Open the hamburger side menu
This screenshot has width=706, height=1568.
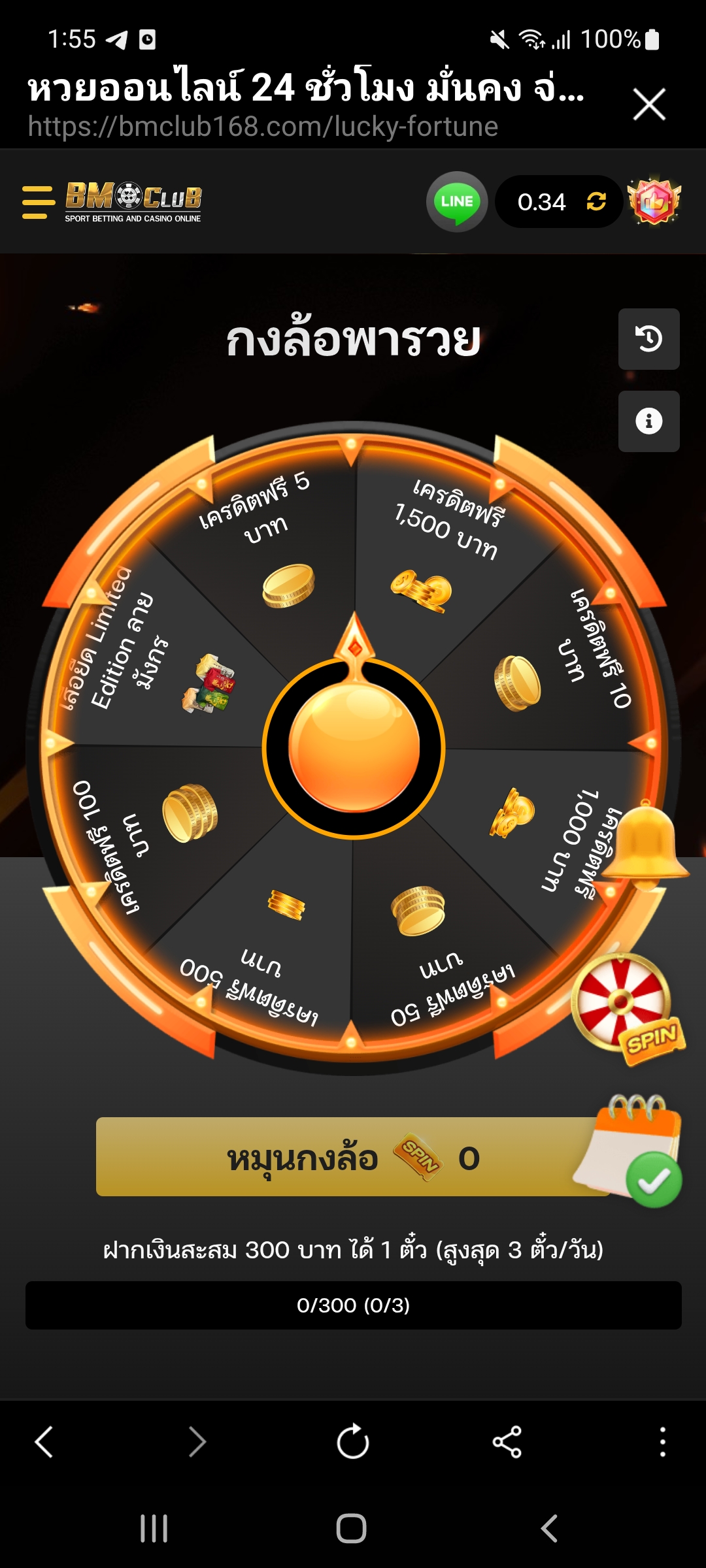click(x=38, y=202)
